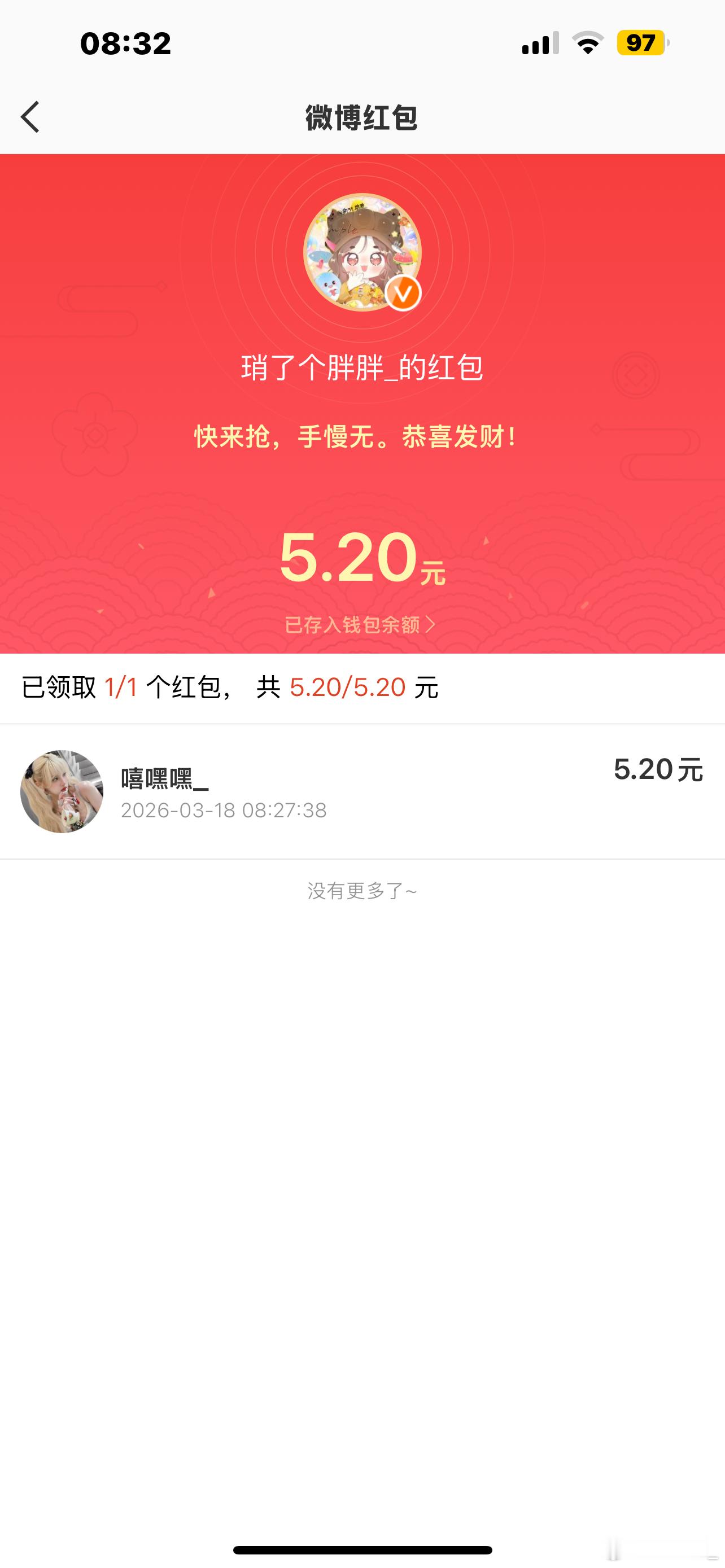Tap the cellular signal bars indicator
The width and height of the screenshot is (725, 1568).
[540, 44]
